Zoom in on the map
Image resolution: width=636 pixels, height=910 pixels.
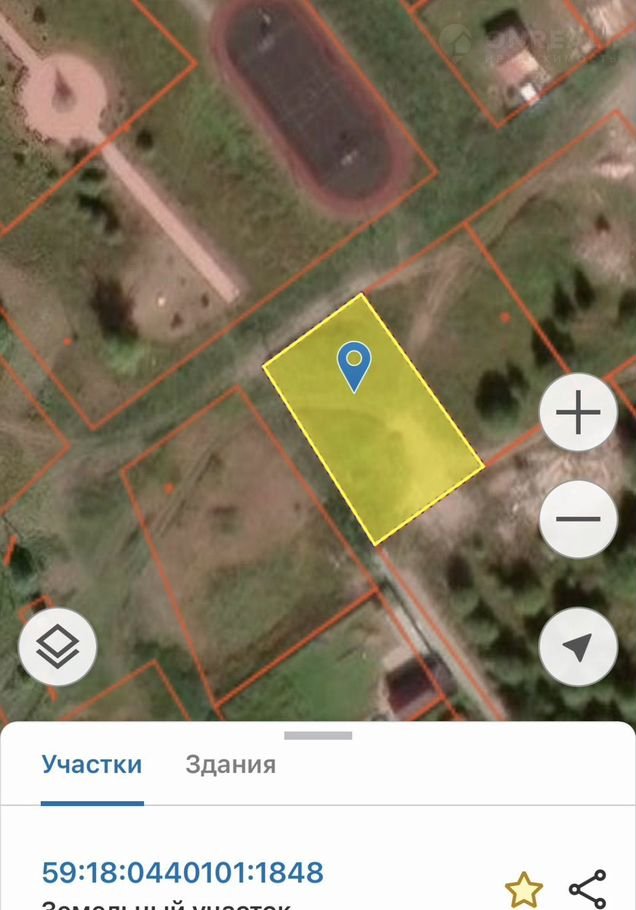(578, 413)
